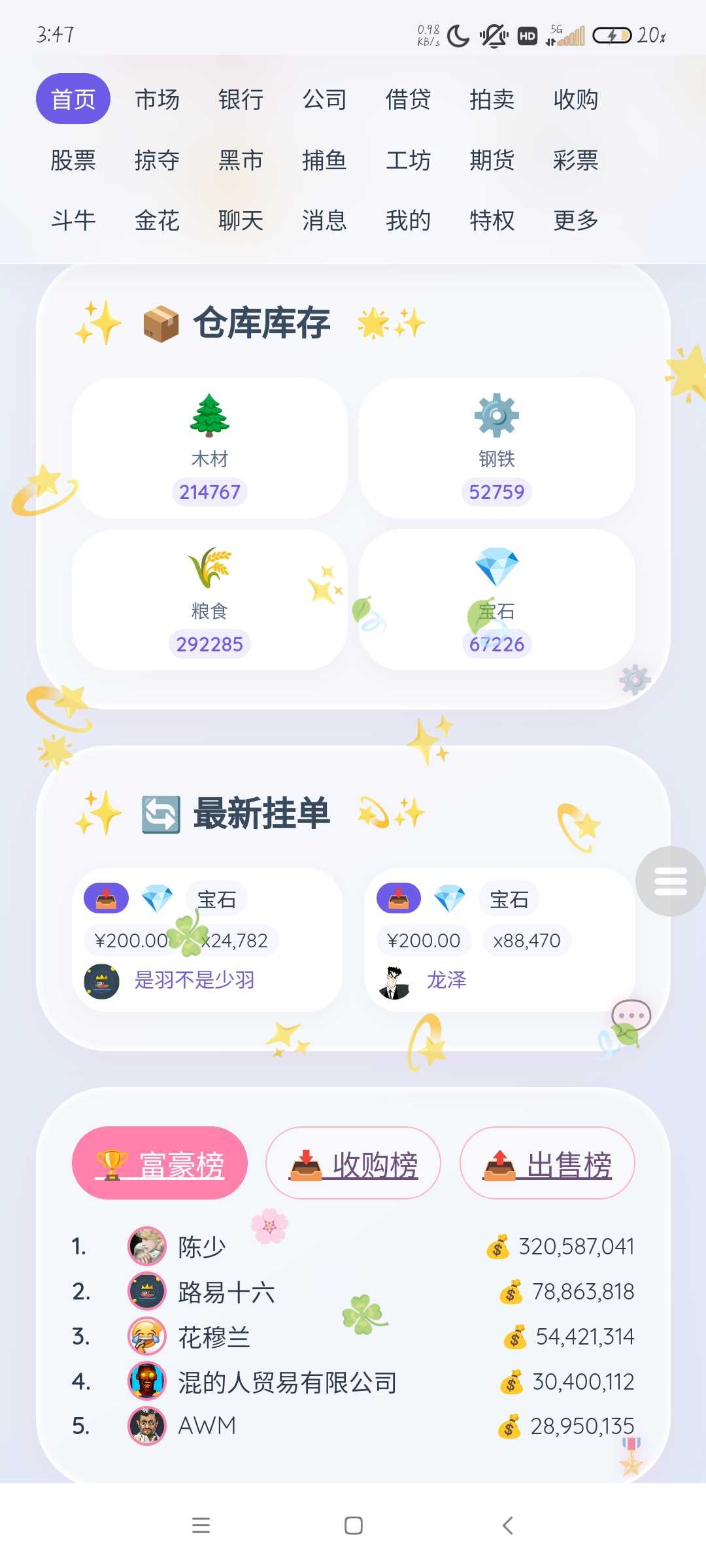The height and width of the screenshot is (1568, 706).
Task: Open 聊天 from the menu
Action: (x=241, y=221)
